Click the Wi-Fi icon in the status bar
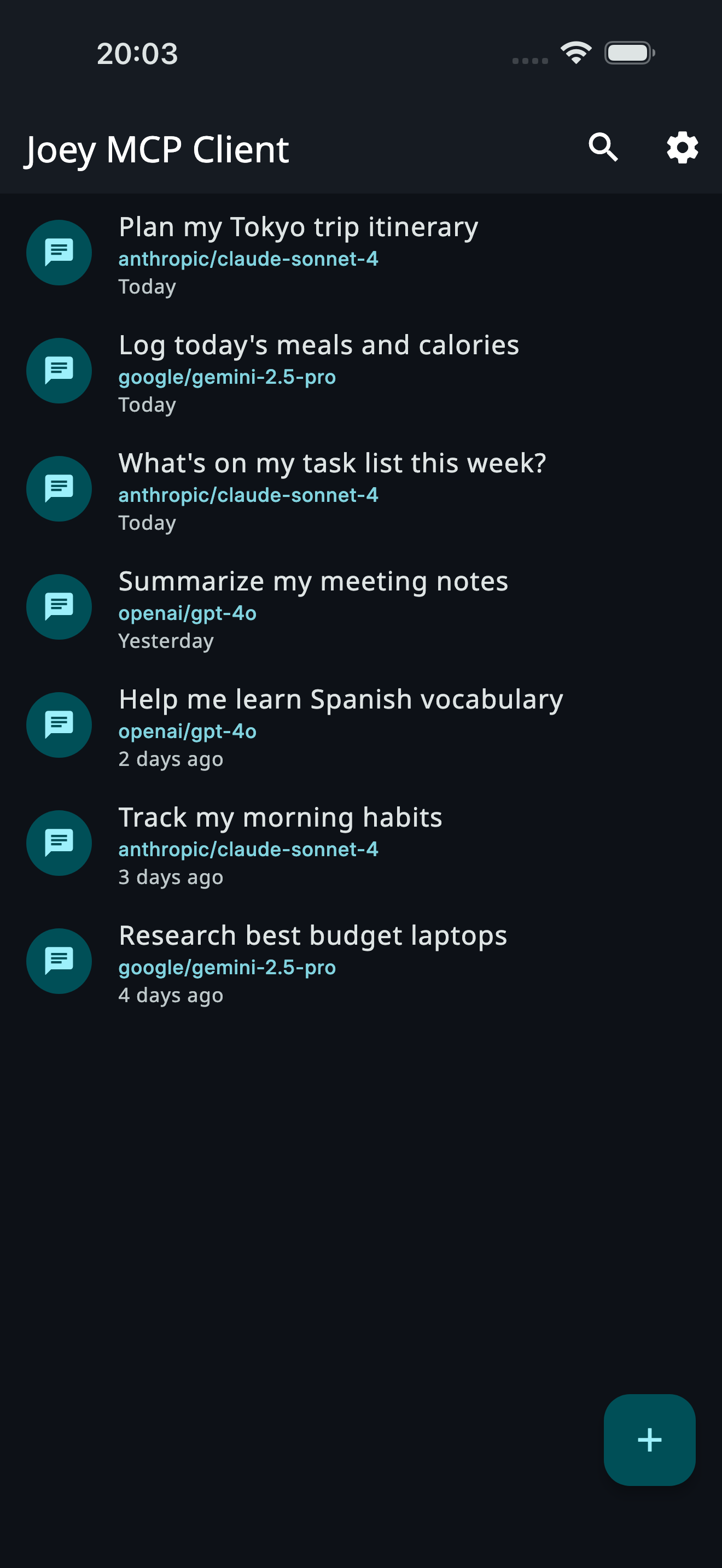The height and width of the screenshot is (1568, 722). click(x=575, y=54)
